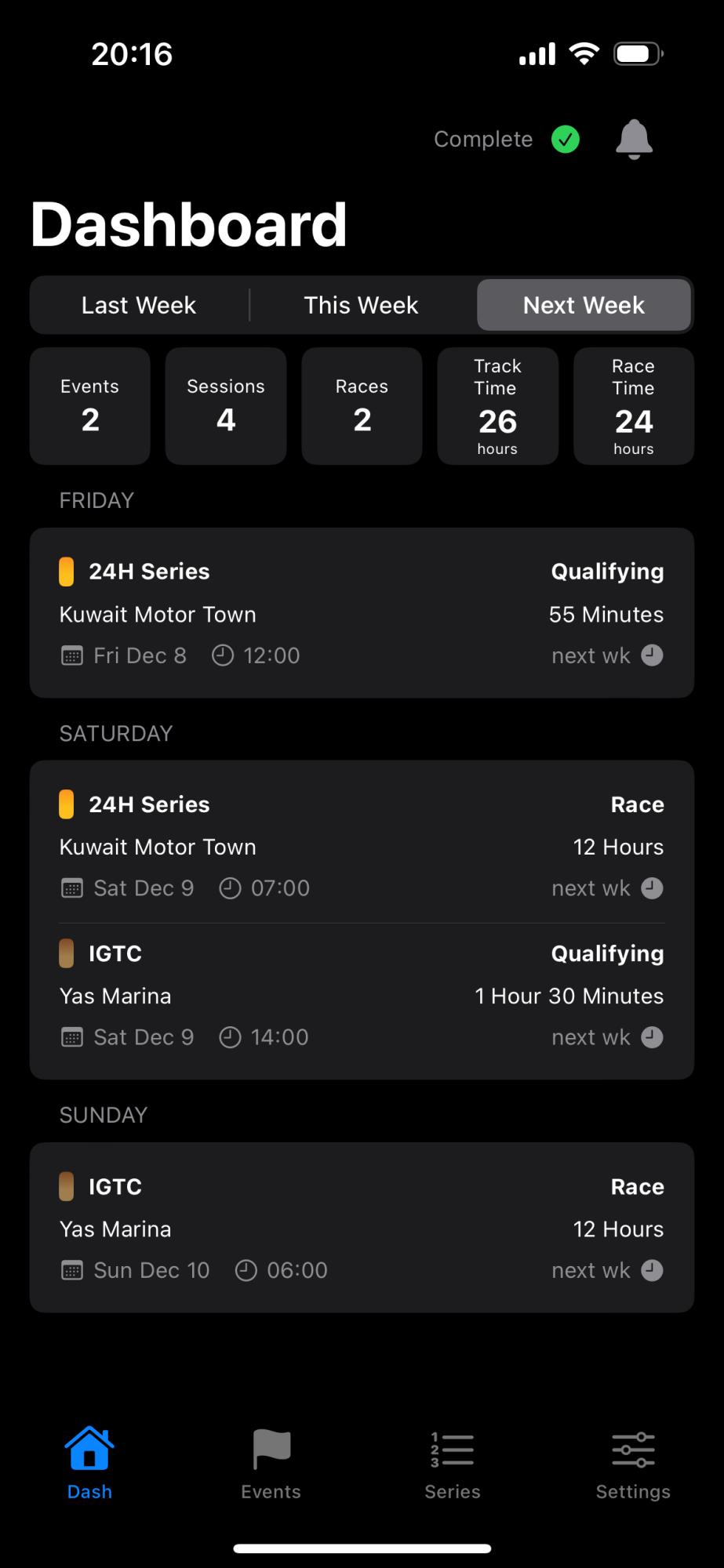Screen dimensions: 724x1568
Task: Open the Series tab
Action: coord(453,1463)
